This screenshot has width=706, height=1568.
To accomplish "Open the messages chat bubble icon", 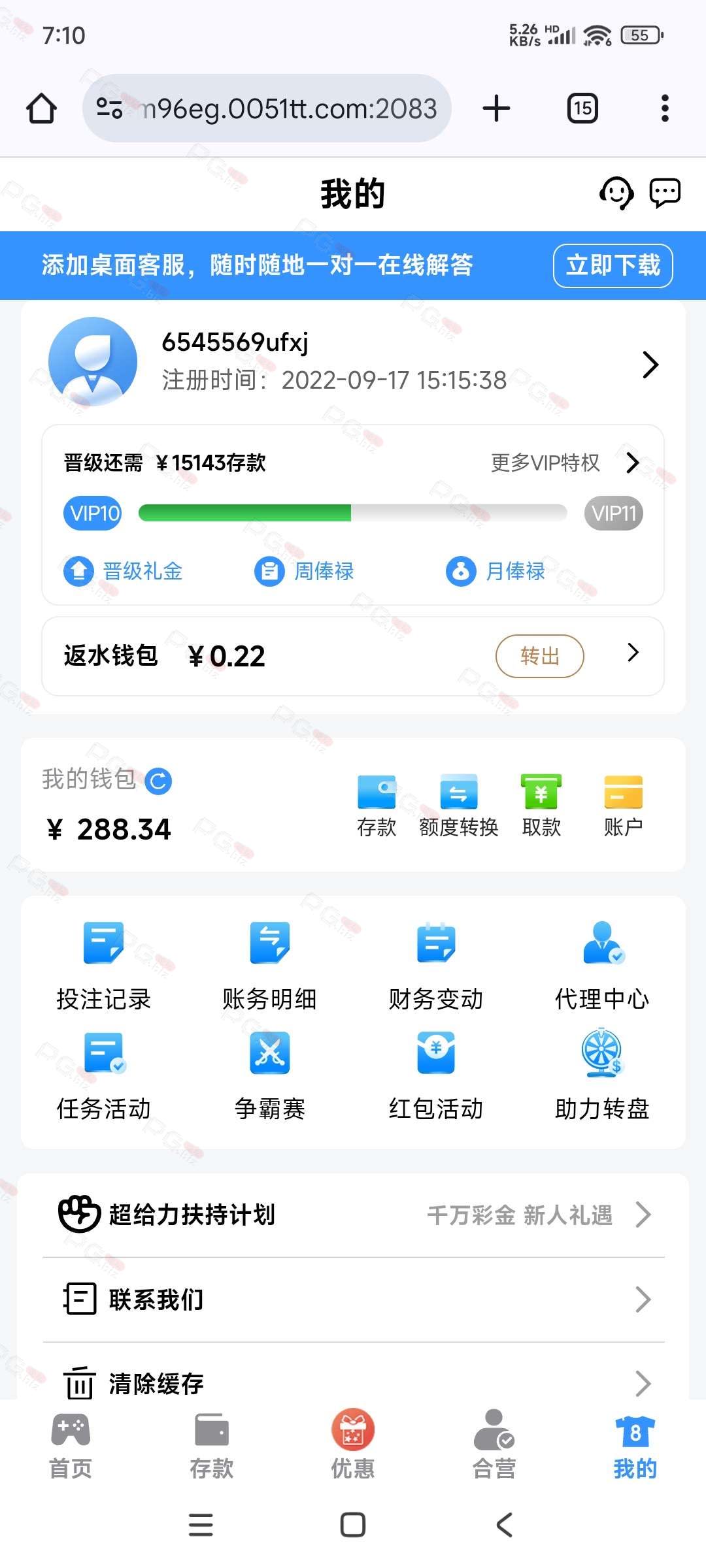I will click(665, 193).
